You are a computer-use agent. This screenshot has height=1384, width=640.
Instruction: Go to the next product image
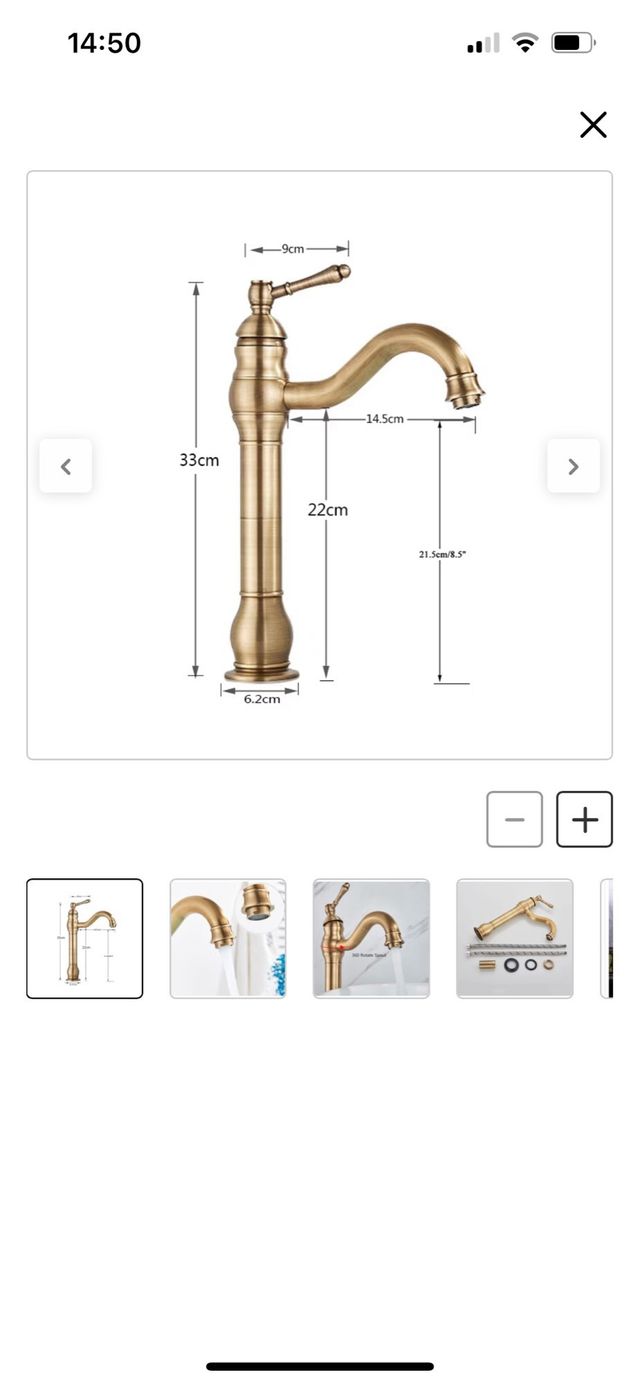click(573, 466)
